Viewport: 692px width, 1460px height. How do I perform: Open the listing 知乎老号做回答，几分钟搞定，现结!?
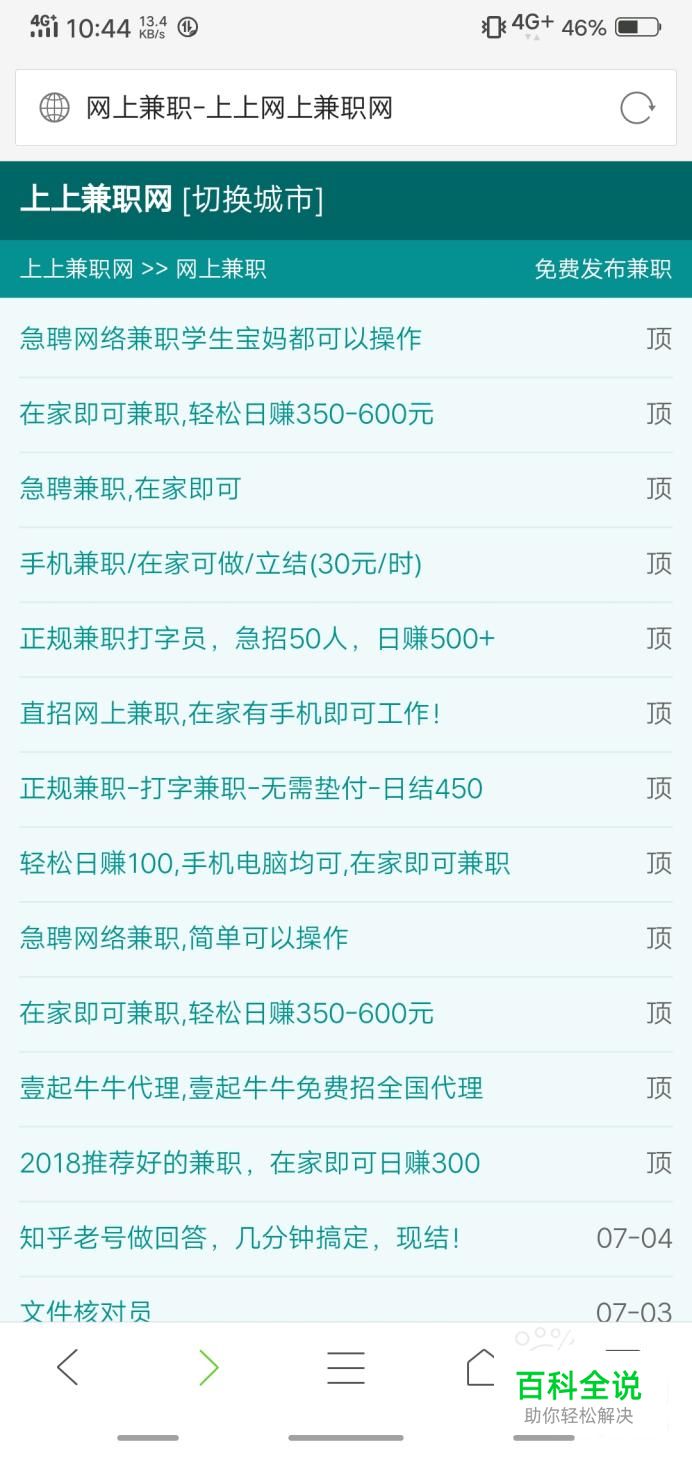click(240, 1238)
